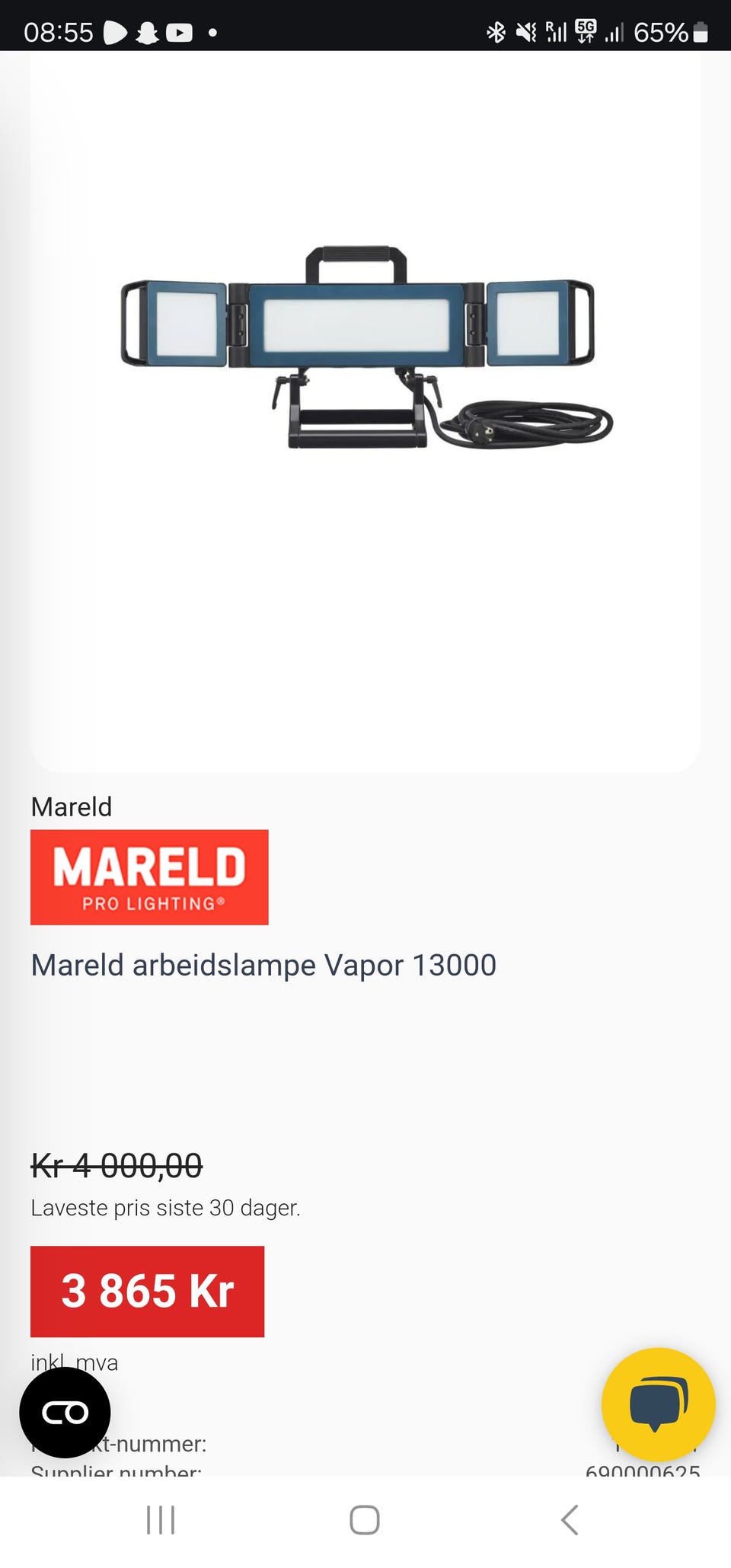Open the yellow chat support bubble
Screen dimensions: 731x1568
click(x=658, y=1404)
